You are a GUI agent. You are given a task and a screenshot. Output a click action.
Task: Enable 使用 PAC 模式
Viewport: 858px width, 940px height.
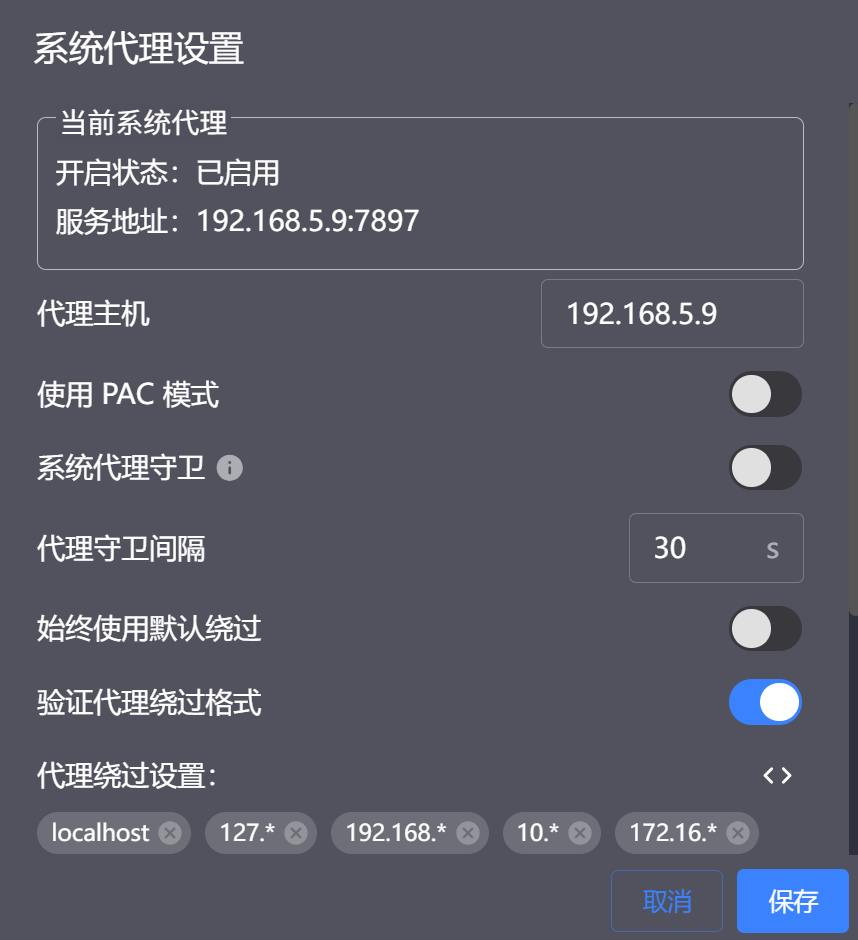point(765,395)
